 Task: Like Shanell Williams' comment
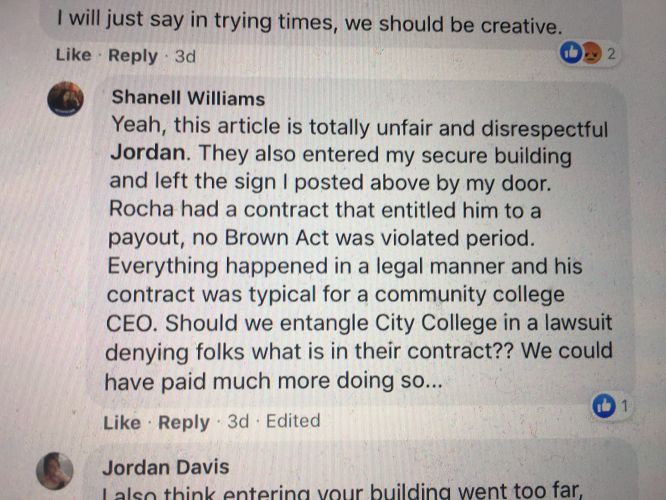click(x=121, y=421)
